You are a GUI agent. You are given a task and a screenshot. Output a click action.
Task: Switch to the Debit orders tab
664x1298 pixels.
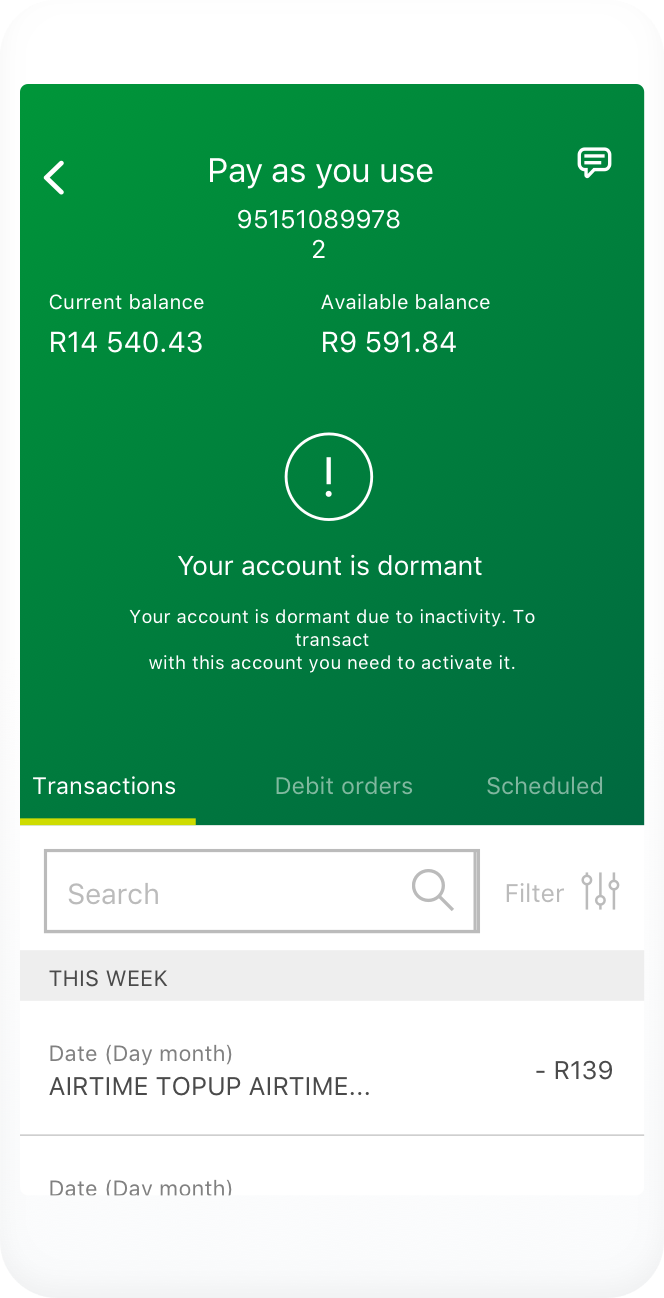(x=343, y=786)
